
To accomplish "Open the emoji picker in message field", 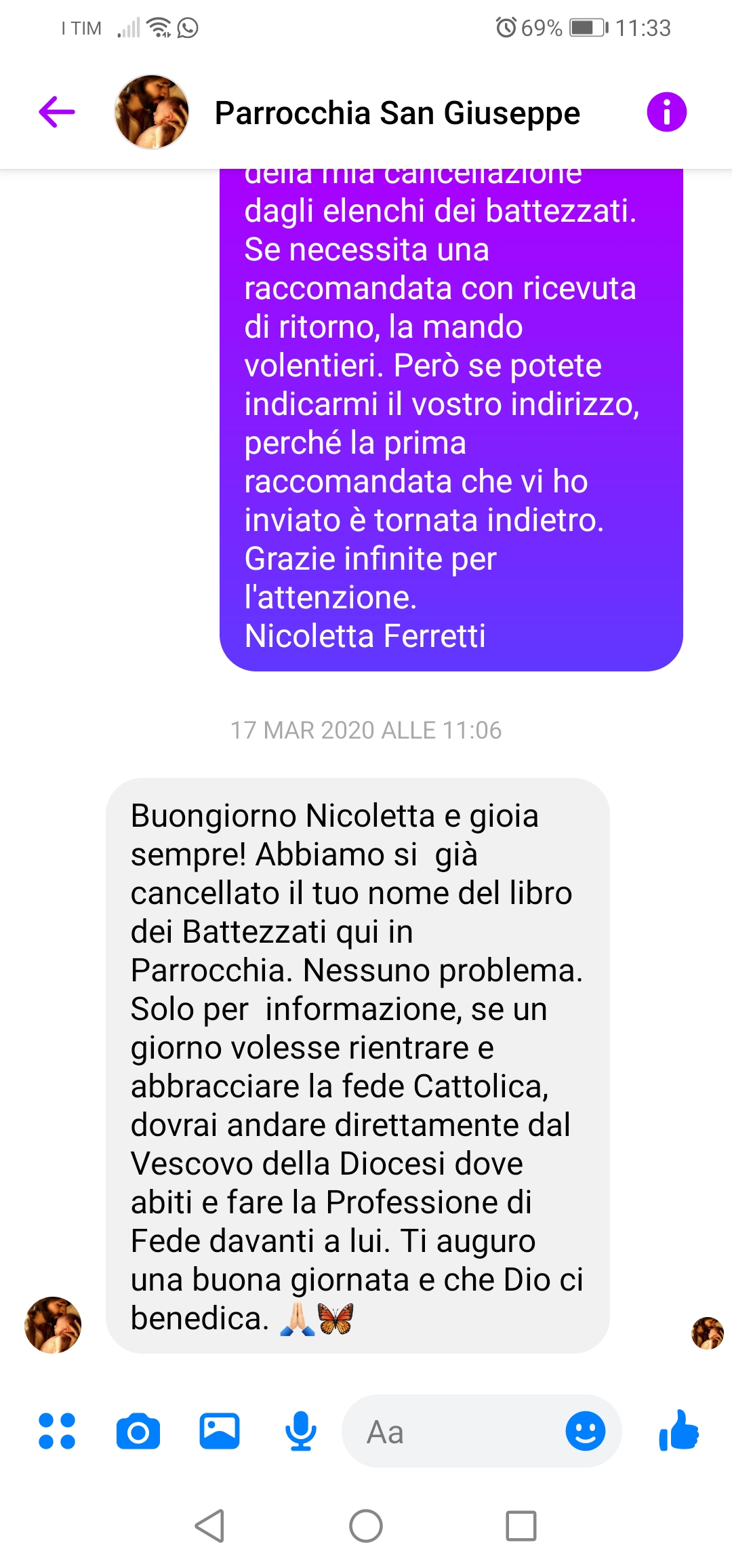I will [x=585, y=1431].
